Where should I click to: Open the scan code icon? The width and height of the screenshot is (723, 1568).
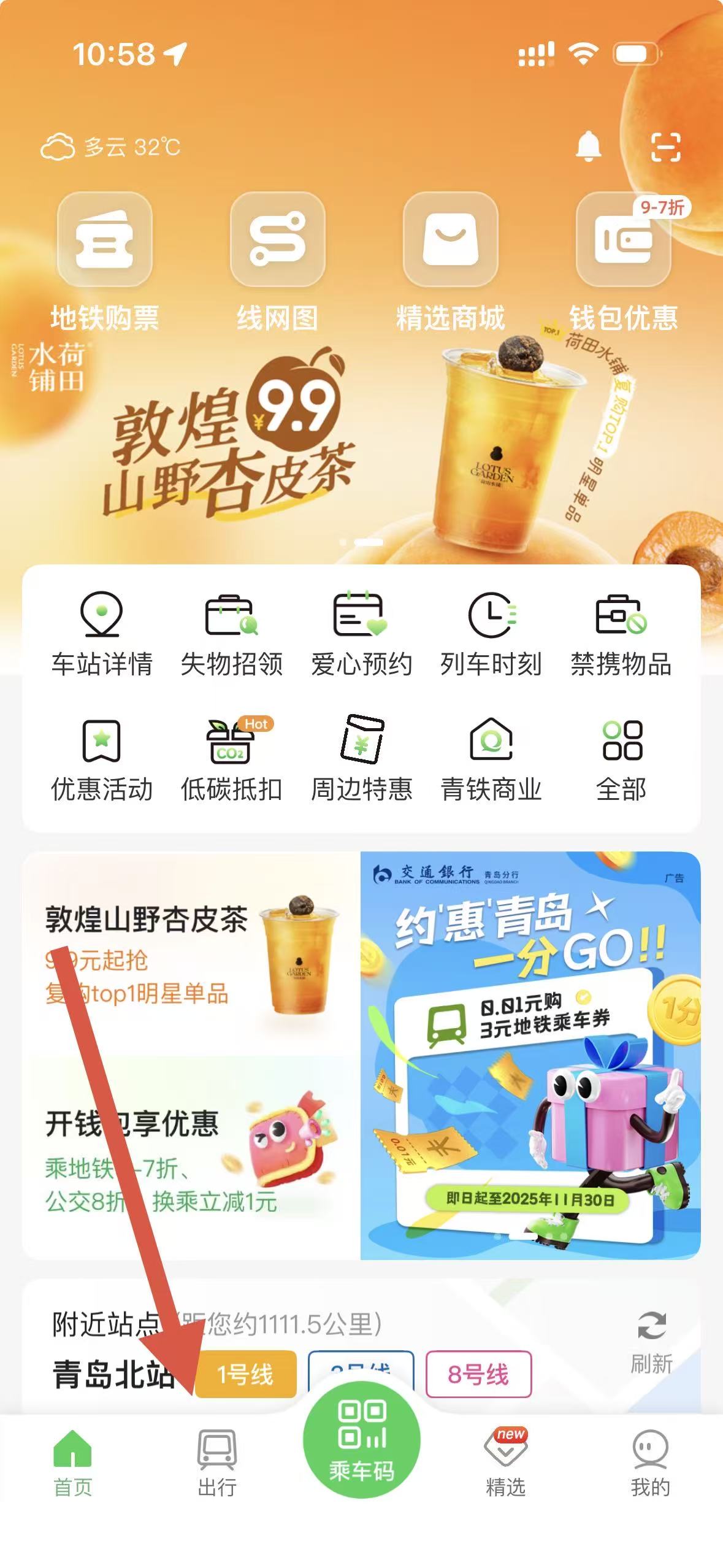(x=665, y=147)
